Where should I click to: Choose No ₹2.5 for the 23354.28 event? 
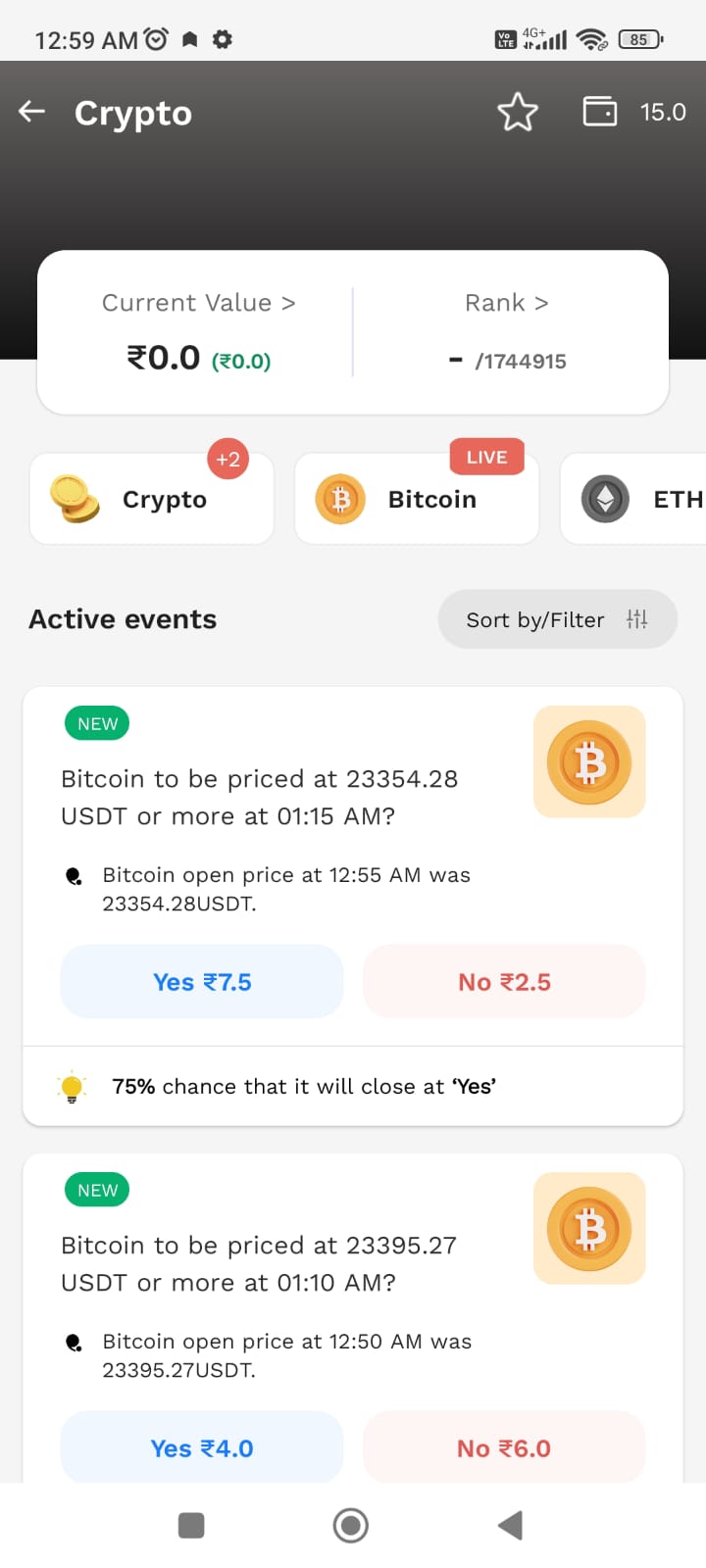[504, 982]
